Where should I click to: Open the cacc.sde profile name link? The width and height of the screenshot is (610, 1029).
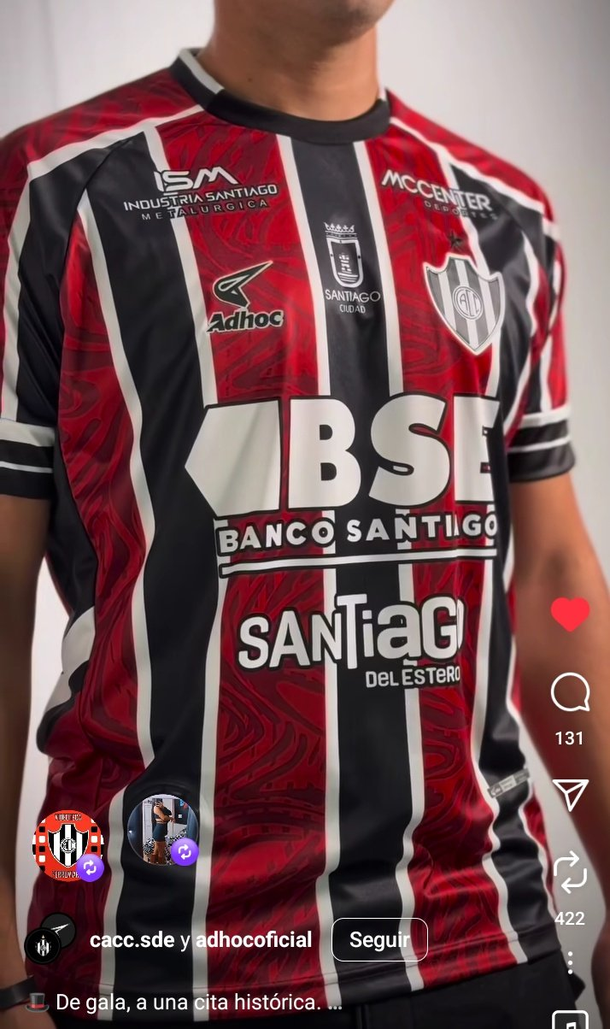132,940
